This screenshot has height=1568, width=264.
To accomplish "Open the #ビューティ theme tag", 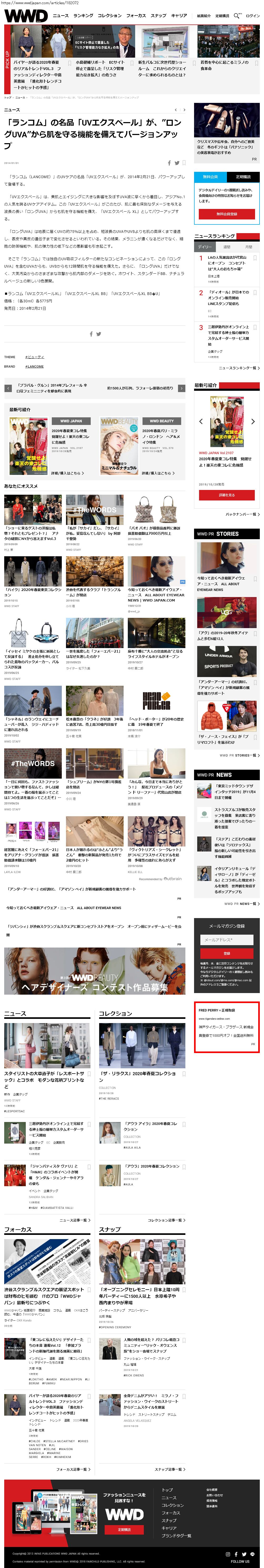I will [x=35, y=357].
